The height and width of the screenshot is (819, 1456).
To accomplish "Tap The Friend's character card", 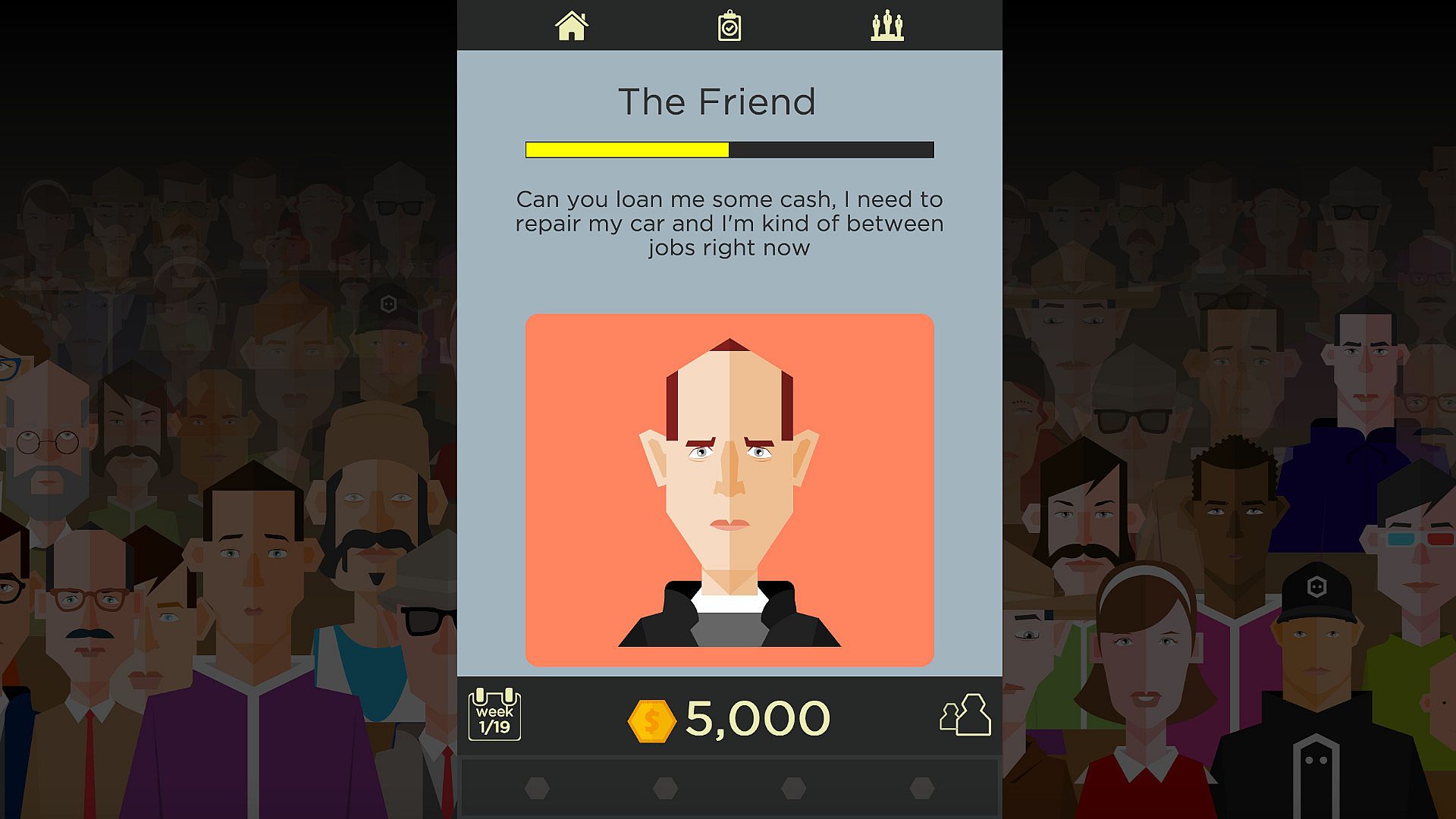I will tap(729, 490).
